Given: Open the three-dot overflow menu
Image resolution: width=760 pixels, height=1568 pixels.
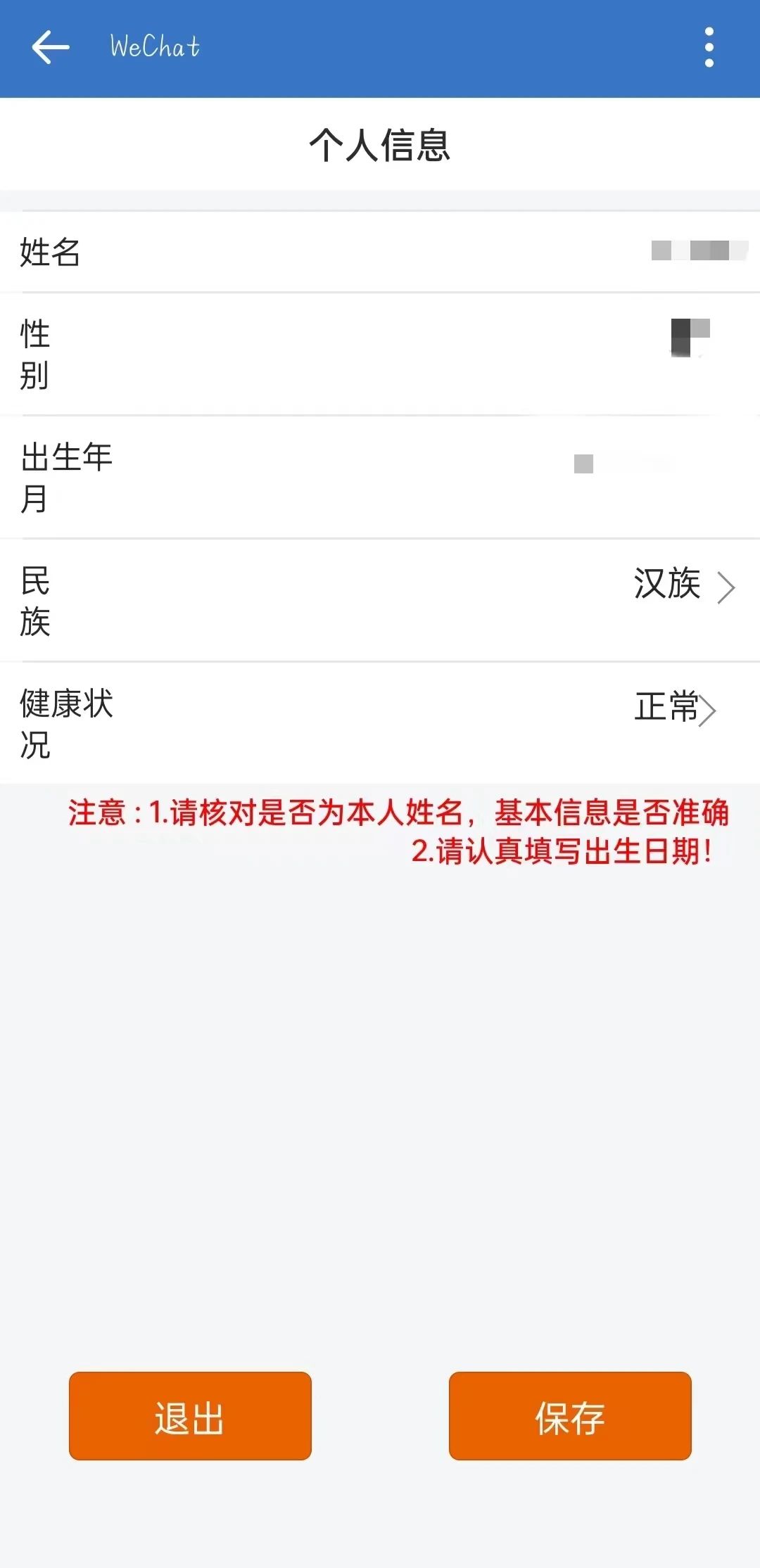Looking at the screenshot, I should pyautogui.click(x=709, y=47).
